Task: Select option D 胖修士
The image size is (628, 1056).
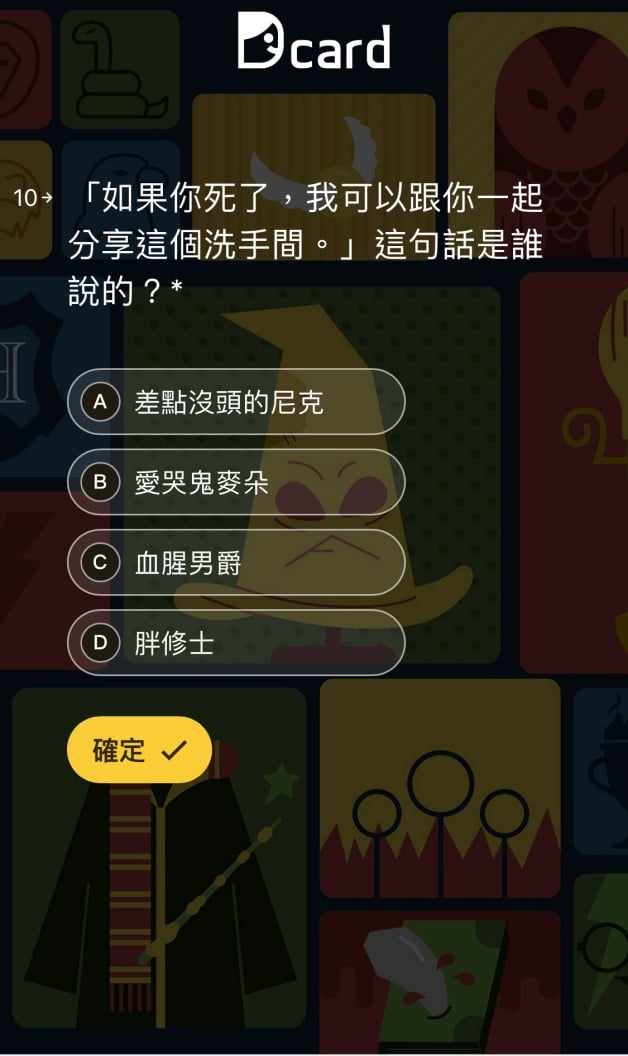Action: pyautogui.click(x=236, y=642)
